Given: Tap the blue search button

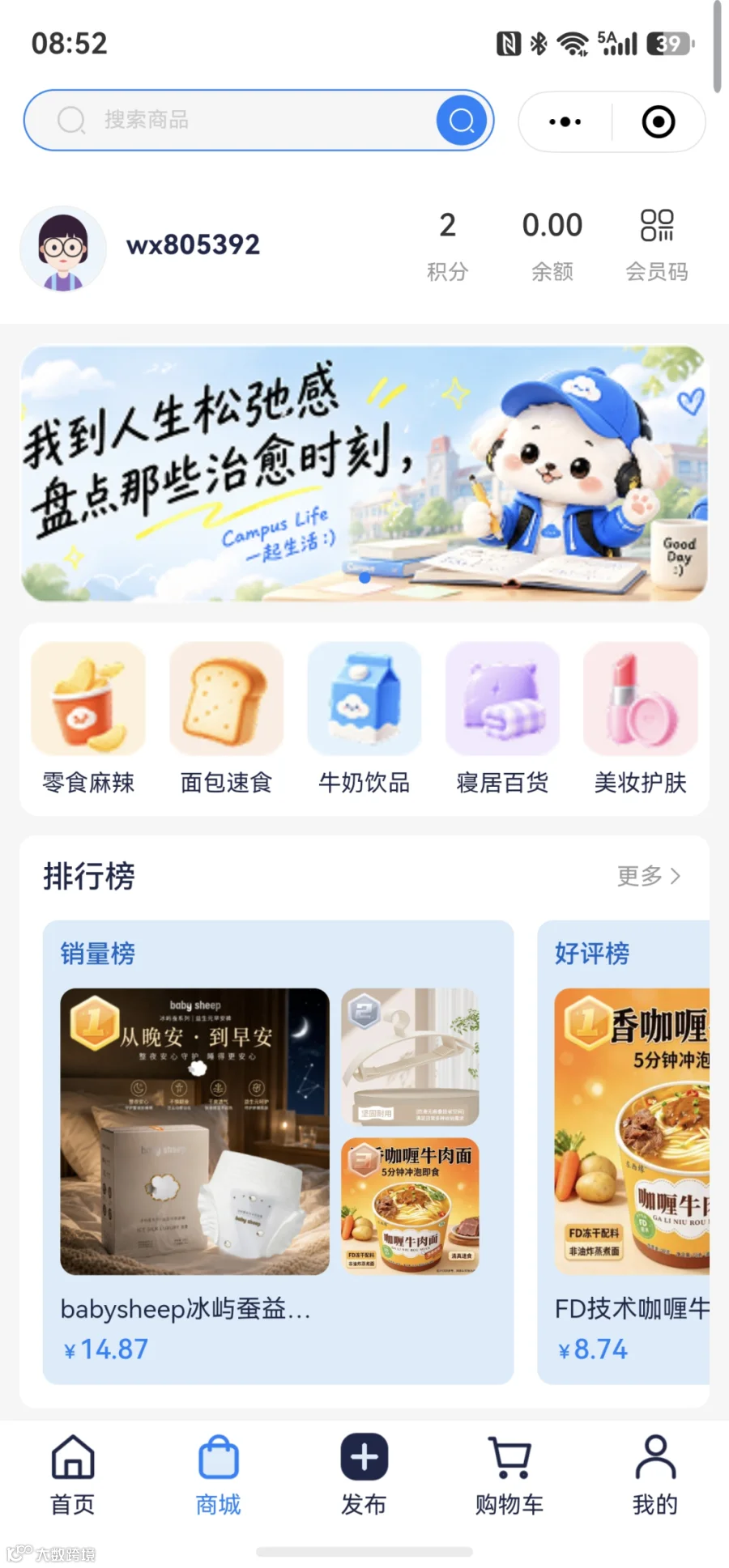Looking at the screenshot, I should (462, 121).
